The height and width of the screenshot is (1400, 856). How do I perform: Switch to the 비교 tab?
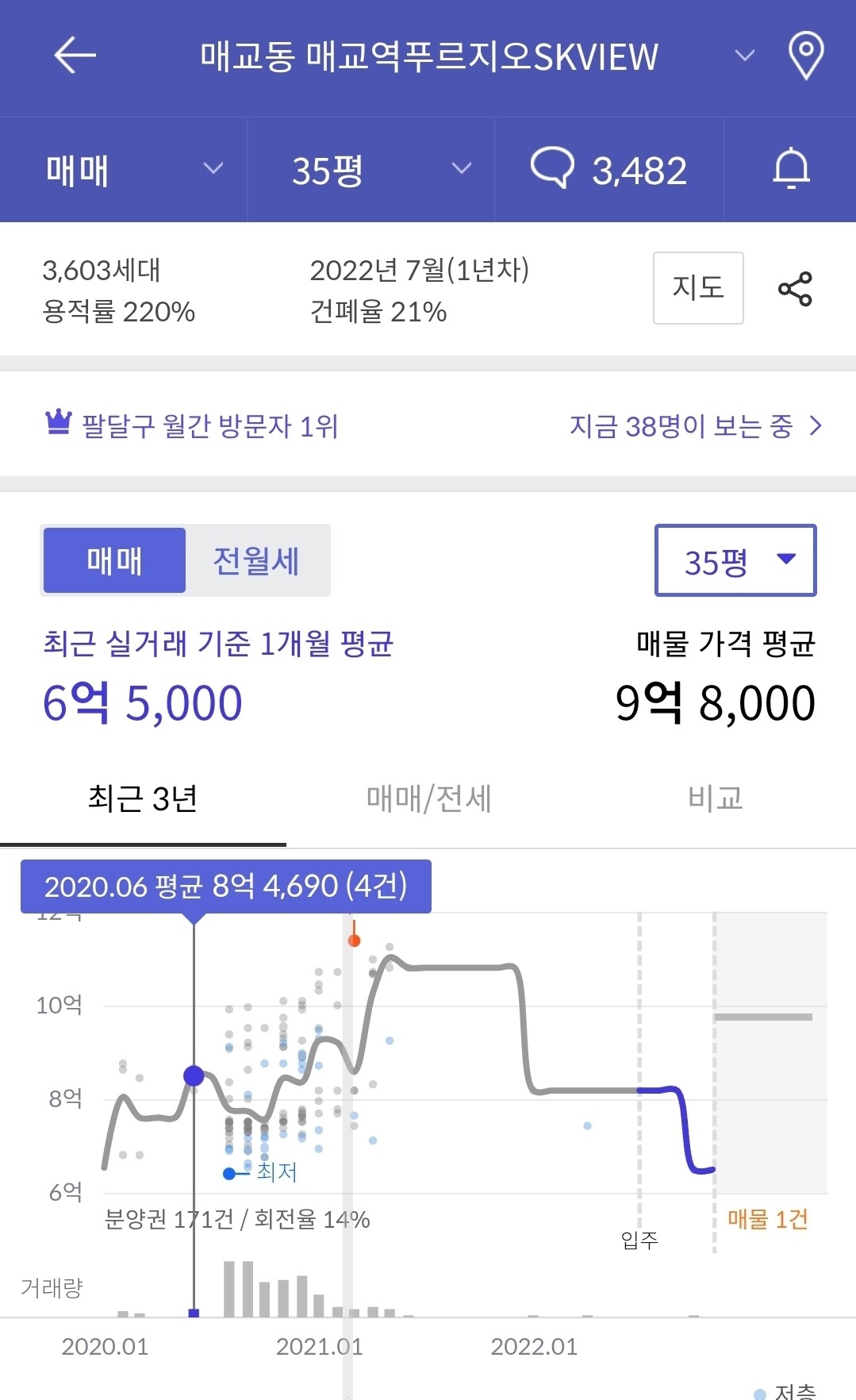tap(714, 798)
